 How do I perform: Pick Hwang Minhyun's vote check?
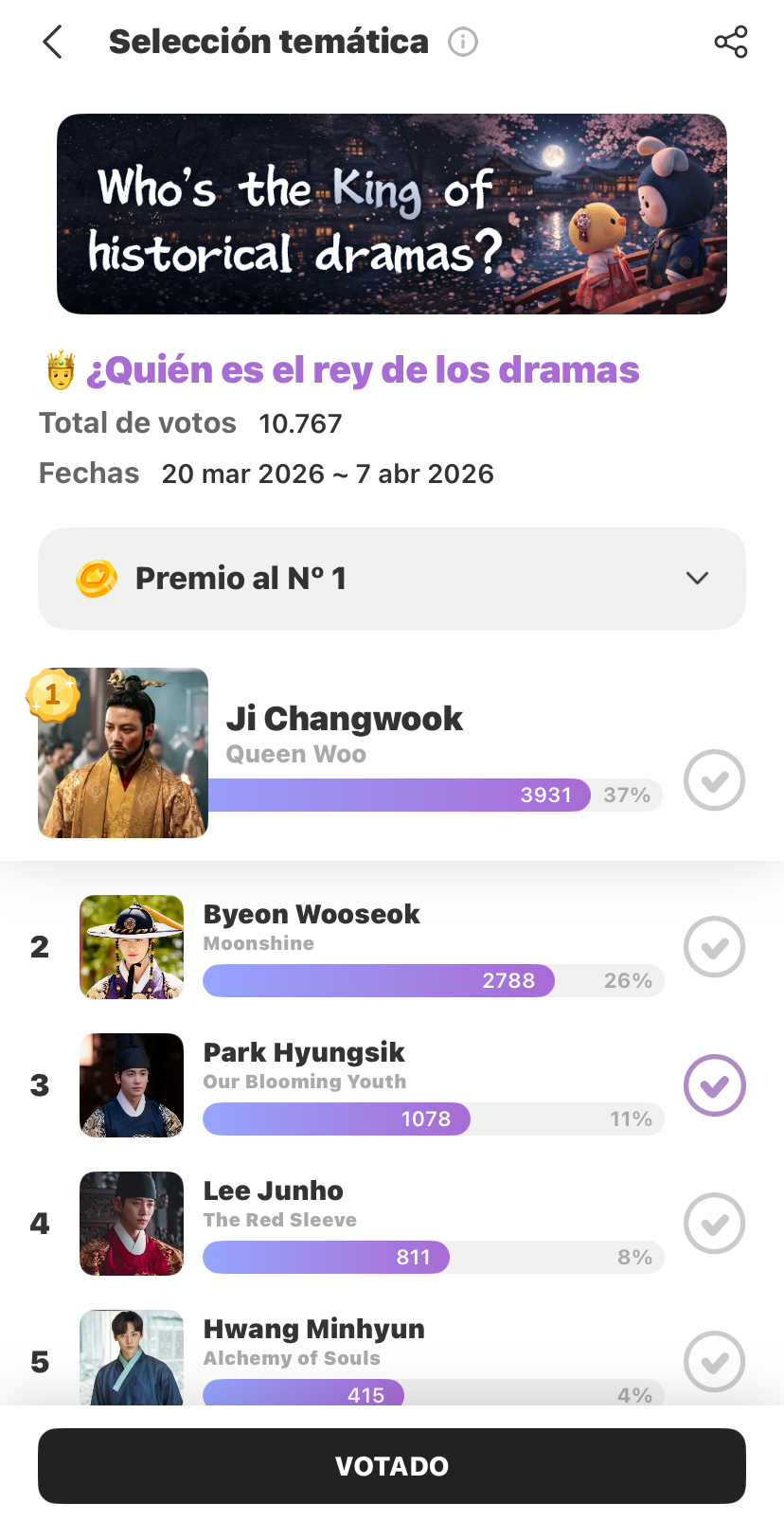(714, 1361)
